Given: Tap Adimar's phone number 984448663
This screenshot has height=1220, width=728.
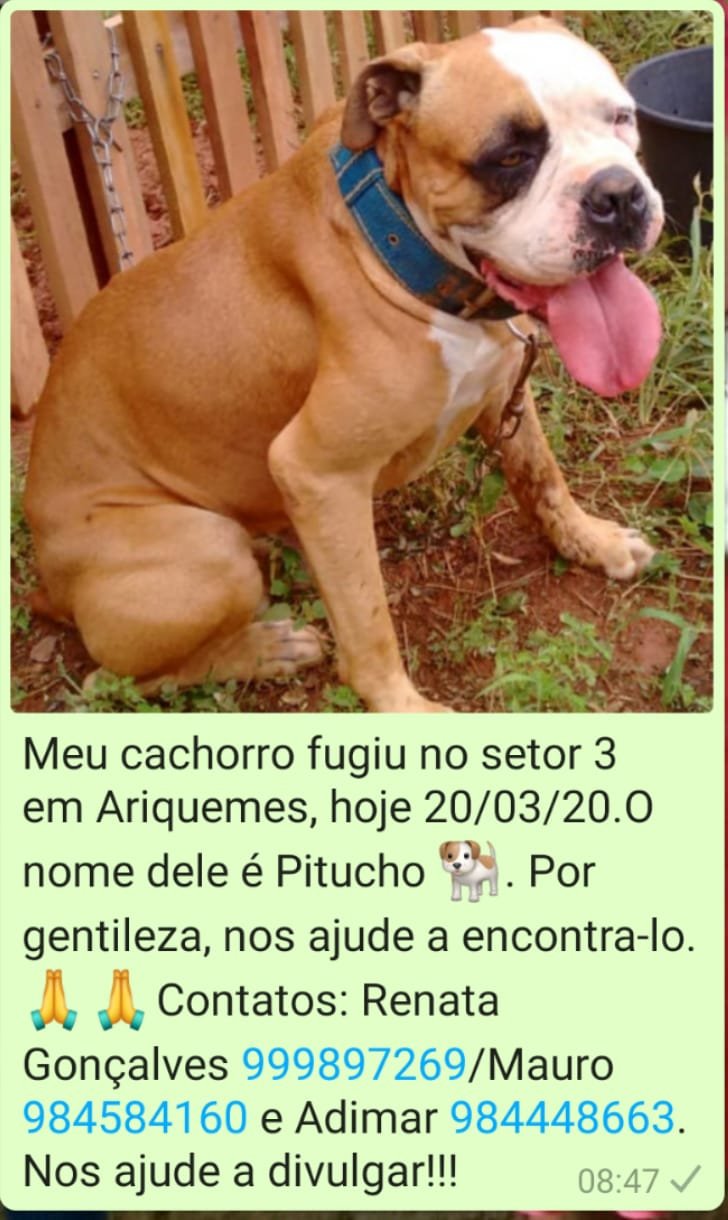Looking at the screenshot, I should [563, 1118].
